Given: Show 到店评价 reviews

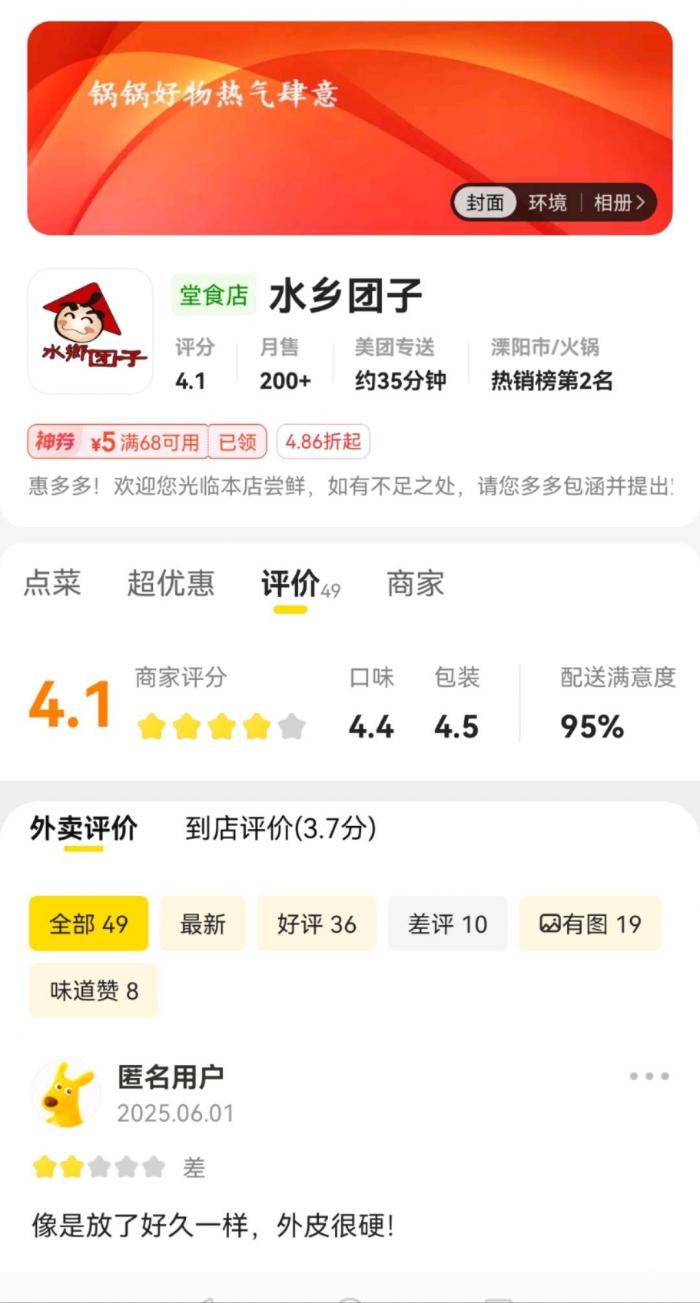Looking at the screenshot, I should click(x=281, y=828).
